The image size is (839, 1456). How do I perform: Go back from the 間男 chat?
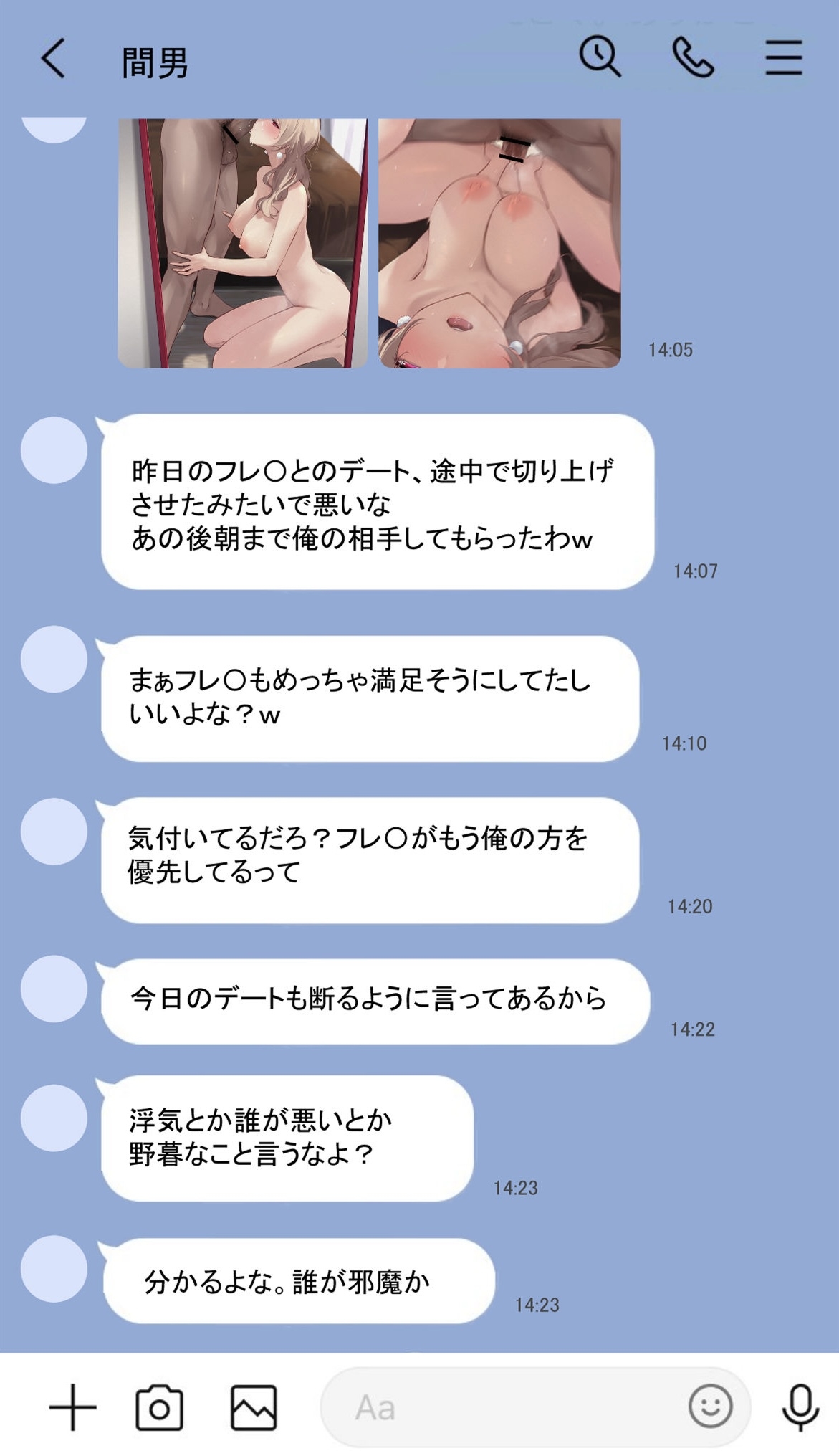coord(54,59)
